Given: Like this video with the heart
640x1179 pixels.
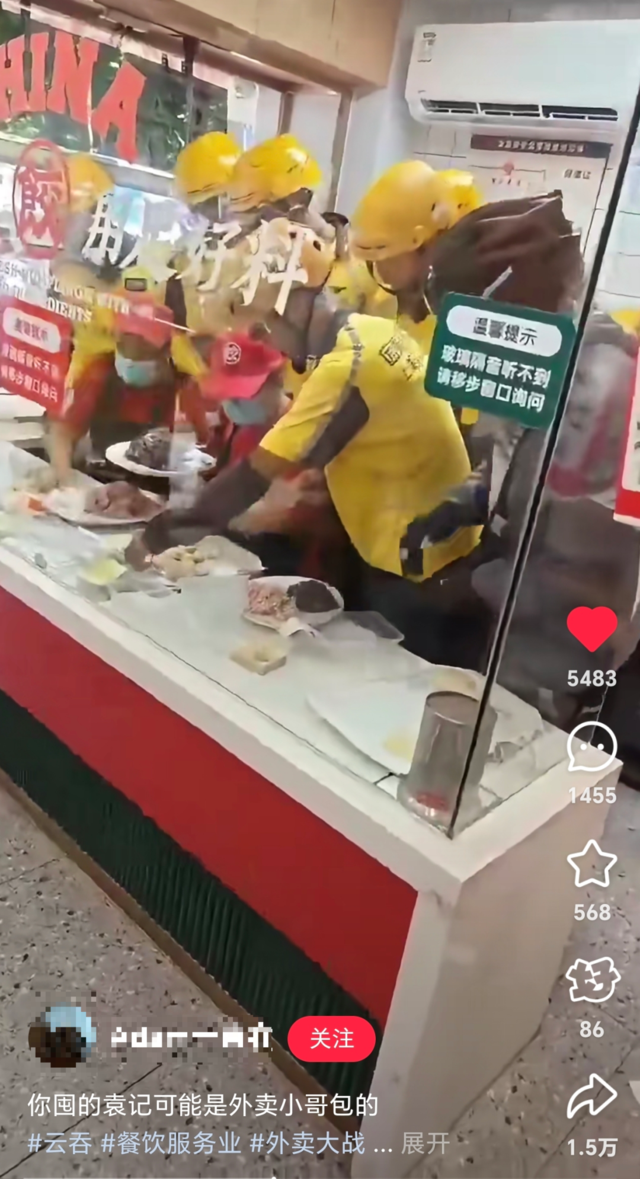Looking at the screenshot, I should click(591, 630).
